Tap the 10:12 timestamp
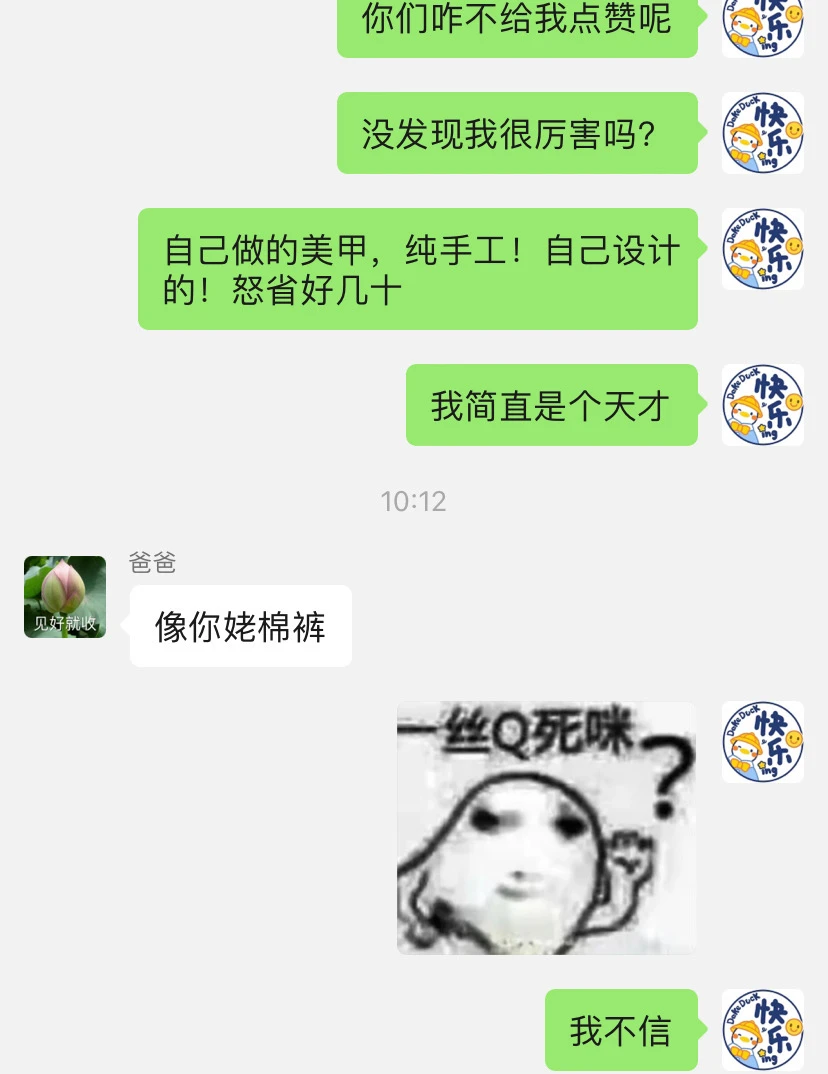Screen dimensions: 828x1074 tap(413, 502)
